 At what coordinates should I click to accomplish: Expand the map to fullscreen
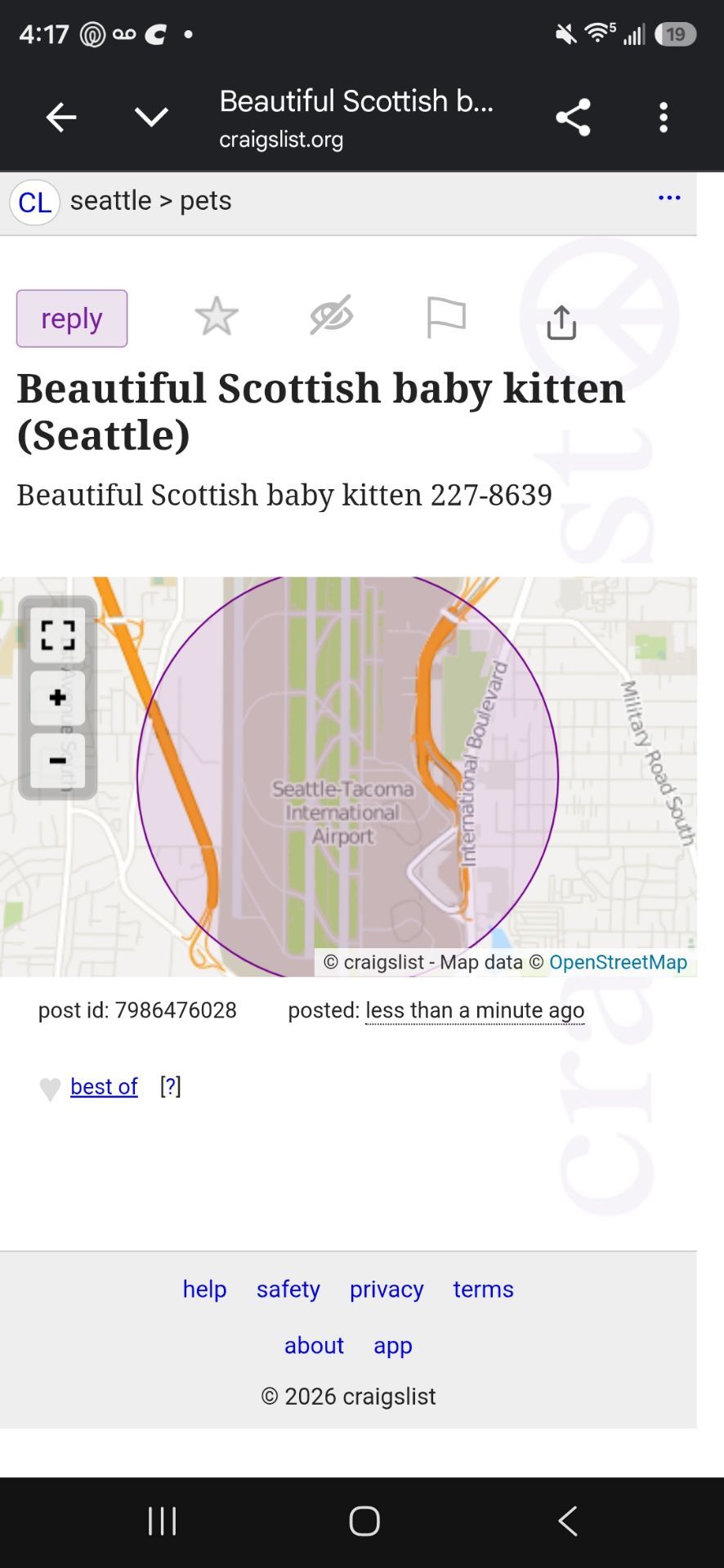(x=58, y=635)
